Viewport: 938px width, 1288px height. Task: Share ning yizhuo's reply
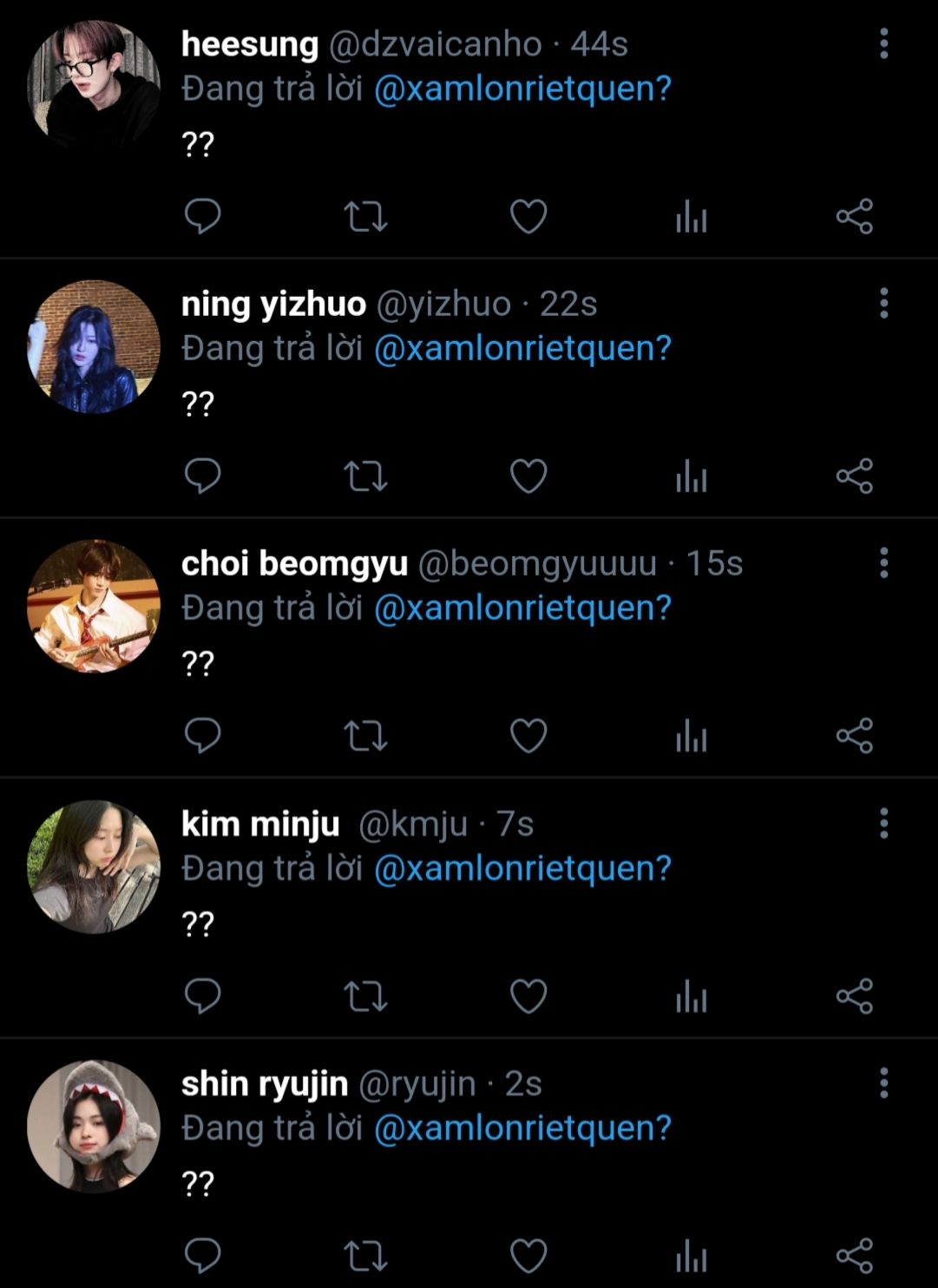click(x=854, y=476)
